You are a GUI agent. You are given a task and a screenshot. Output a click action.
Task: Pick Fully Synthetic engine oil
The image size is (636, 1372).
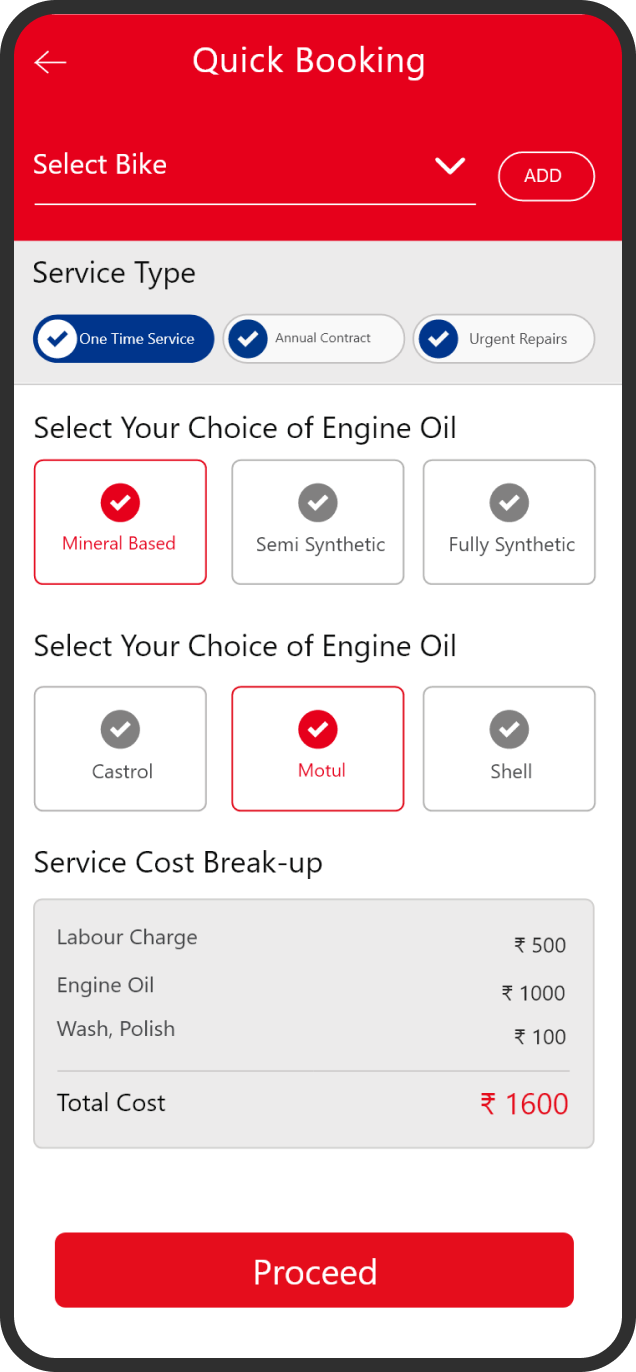509,522
